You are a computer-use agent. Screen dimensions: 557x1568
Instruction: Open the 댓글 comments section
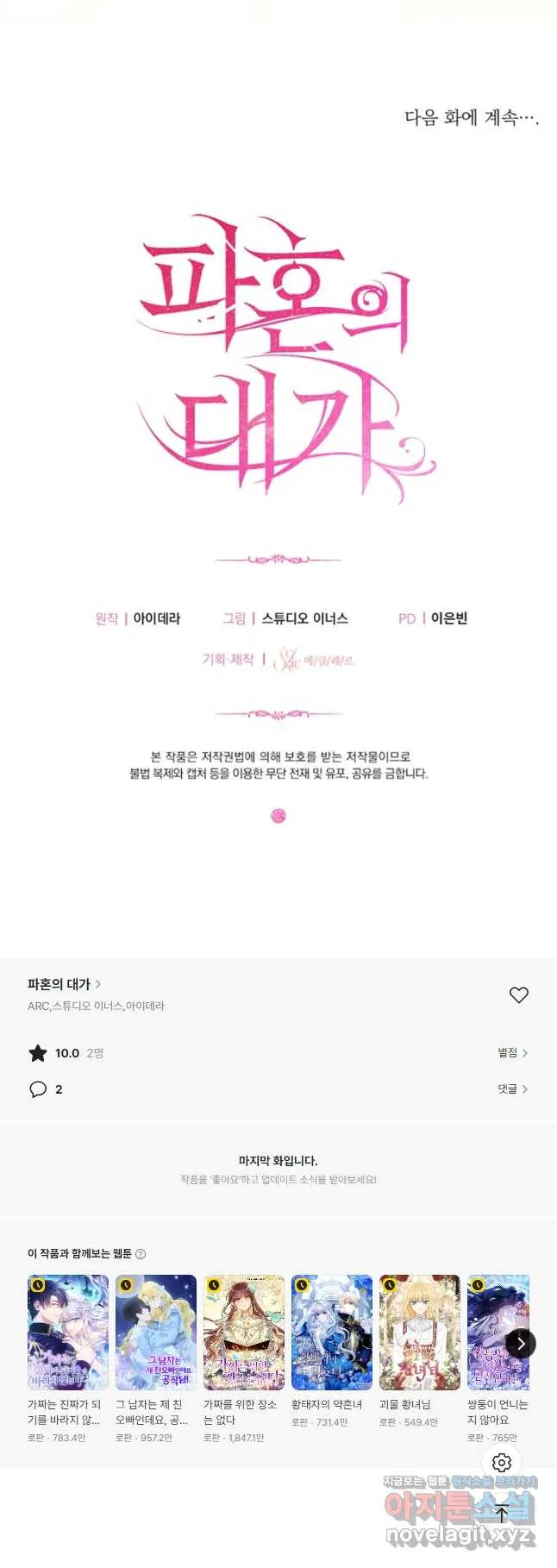point(512,1089)
